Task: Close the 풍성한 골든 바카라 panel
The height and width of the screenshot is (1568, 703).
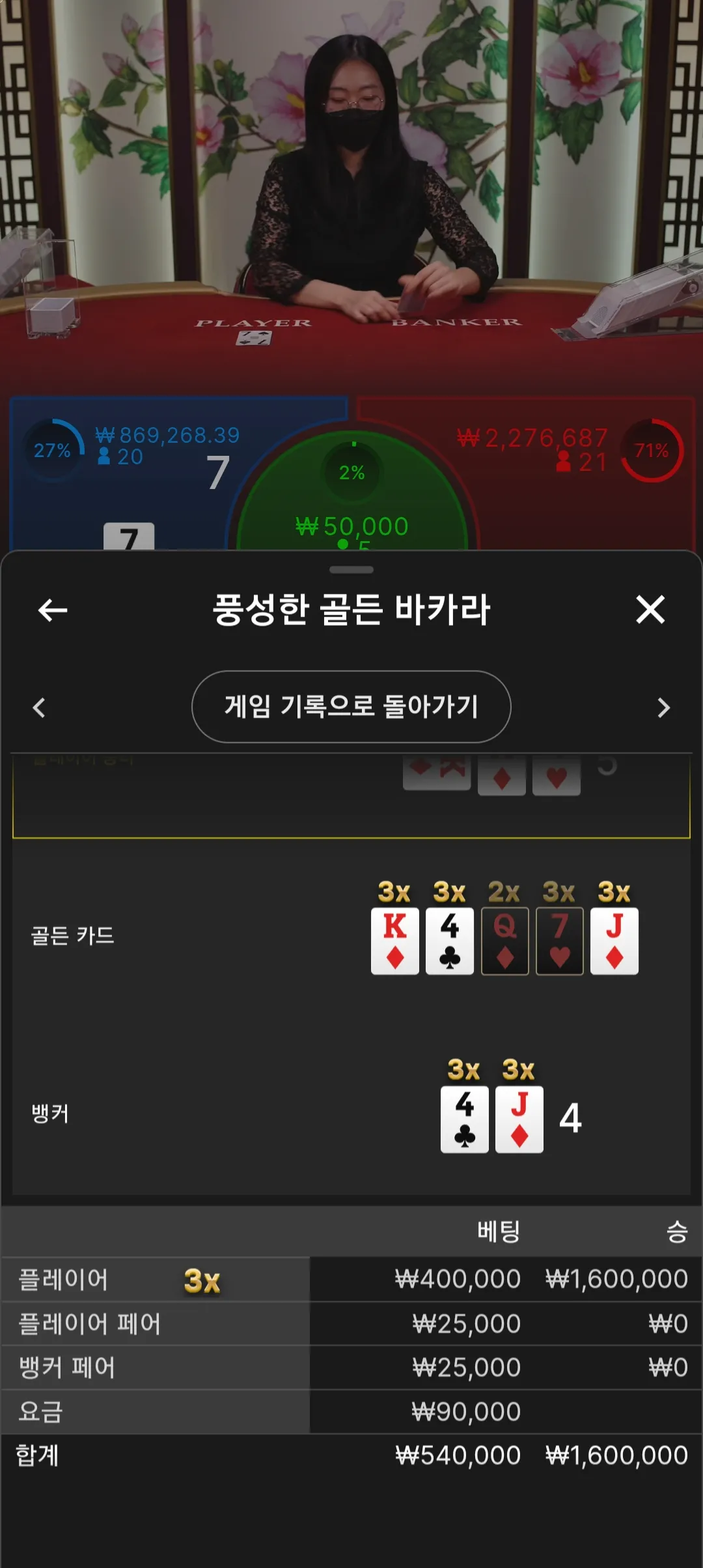Action: [x=650, y=610]
